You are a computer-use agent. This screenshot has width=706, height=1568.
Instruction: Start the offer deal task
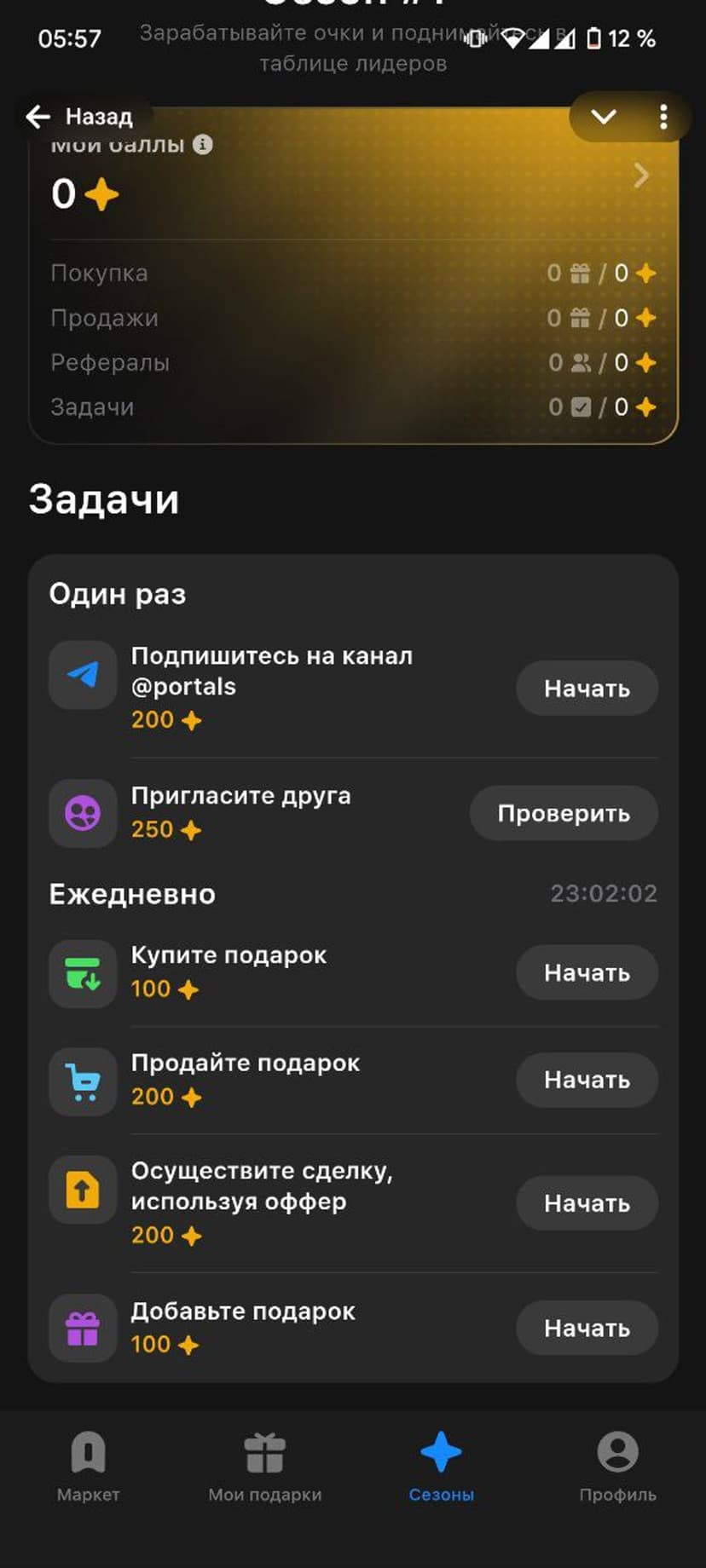tap(587, 1203)
